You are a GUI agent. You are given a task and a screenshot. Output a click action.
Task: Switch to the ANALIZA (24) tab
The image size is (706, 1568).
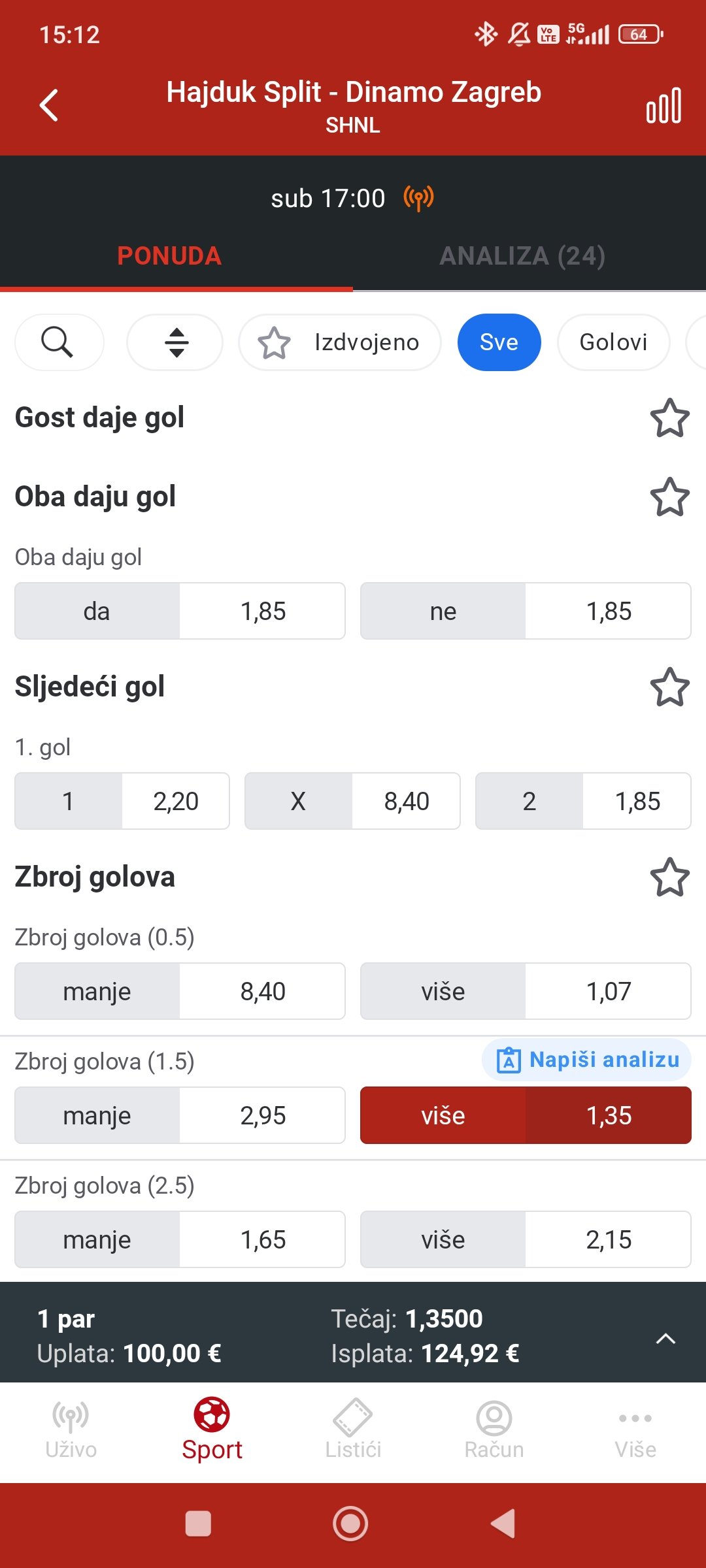click(x=522, y=255)
